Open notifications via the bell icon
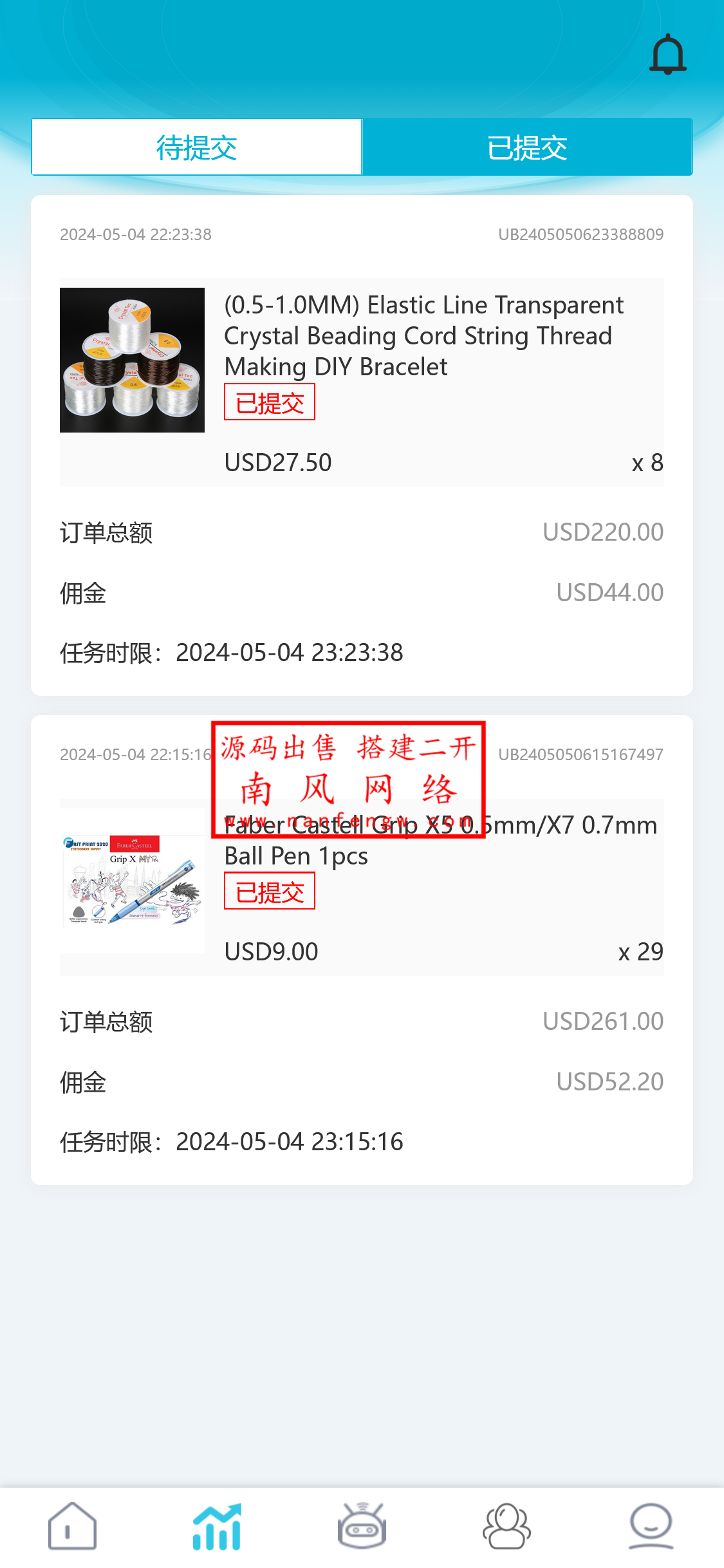Image resolution: width=724 pixels, height=1568 pixels. click(667, 55)
